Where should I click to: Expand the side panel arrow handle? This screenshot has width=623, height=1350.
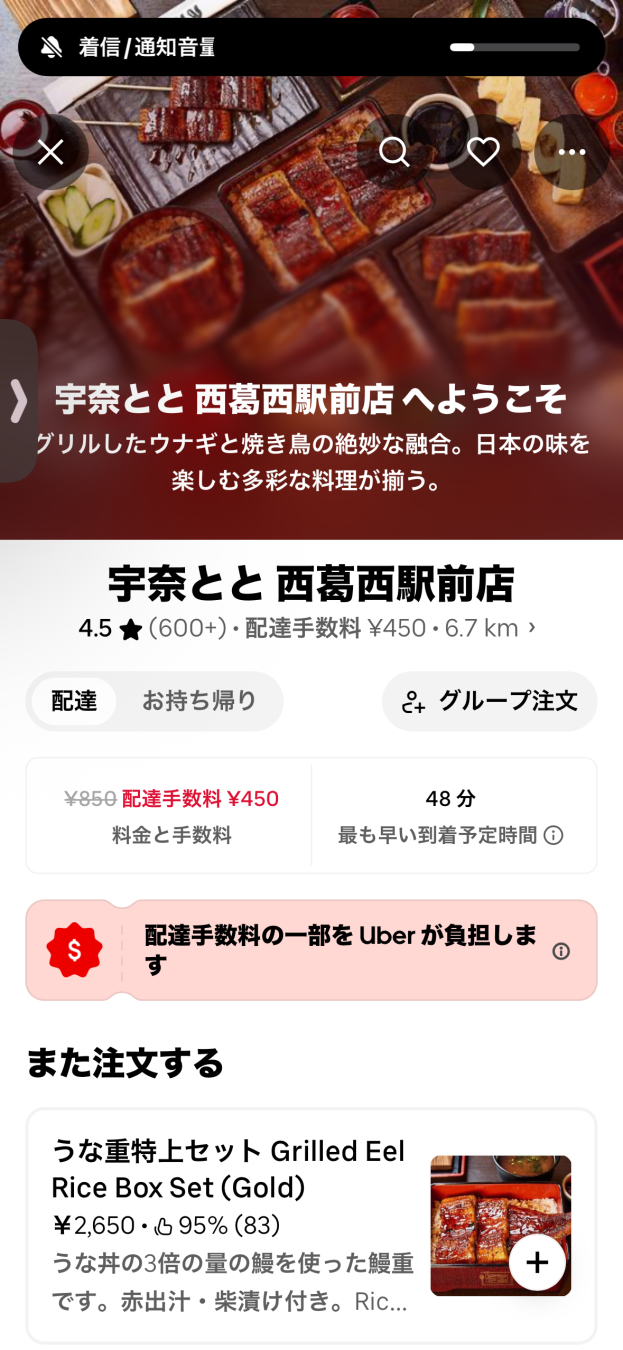pos(17,400)
